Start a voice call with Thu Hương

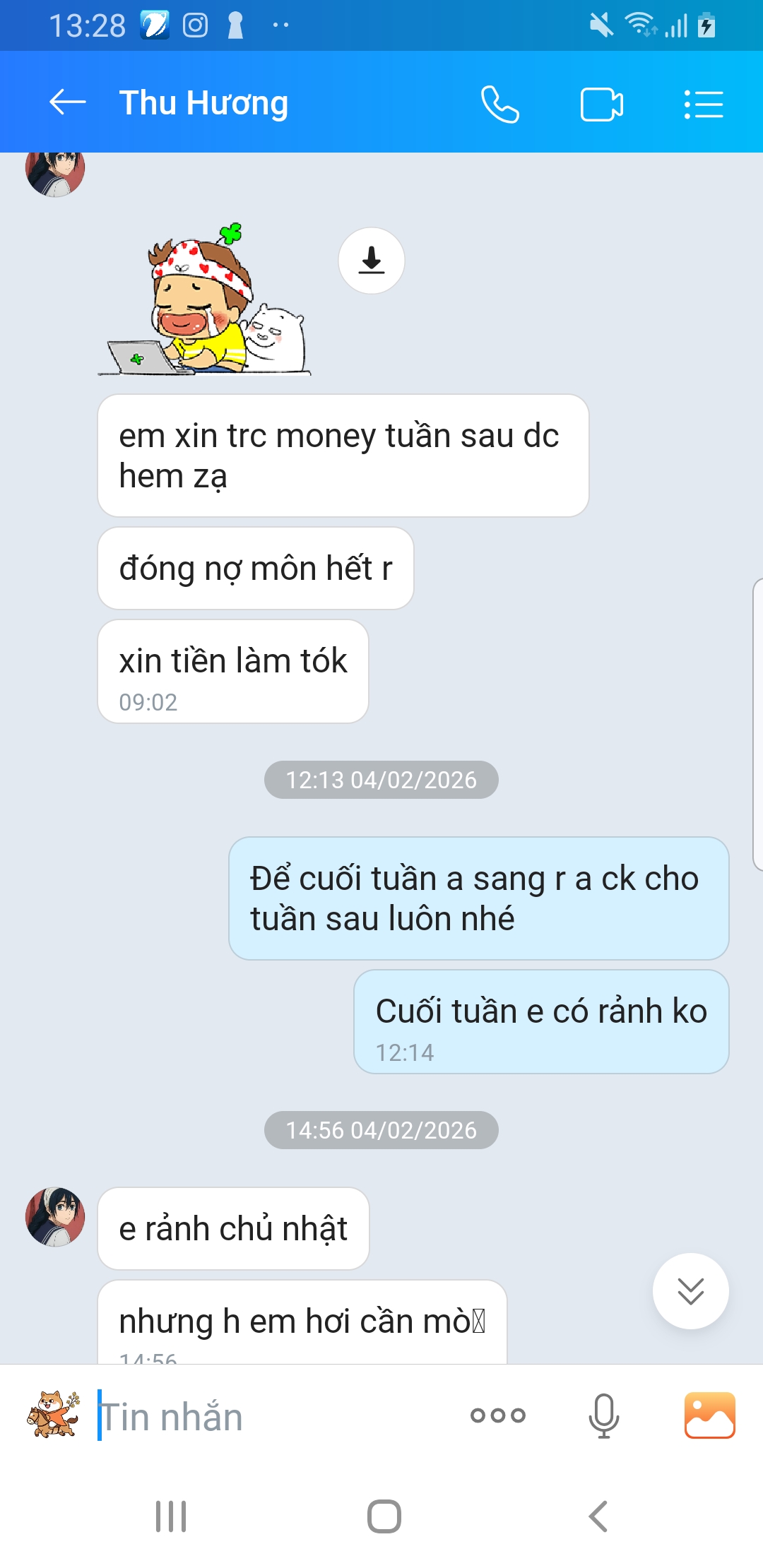pos(500,105)
